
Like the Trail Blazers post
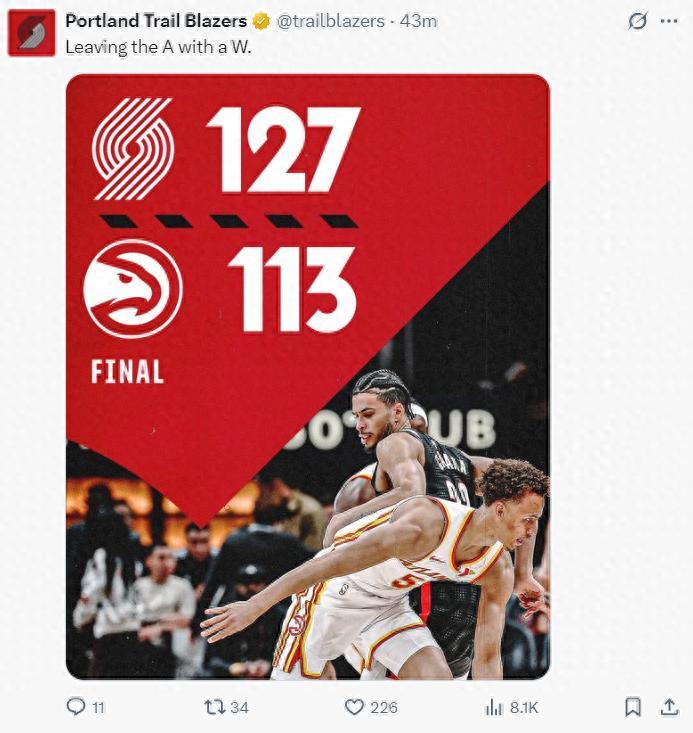tap(354, 707)
